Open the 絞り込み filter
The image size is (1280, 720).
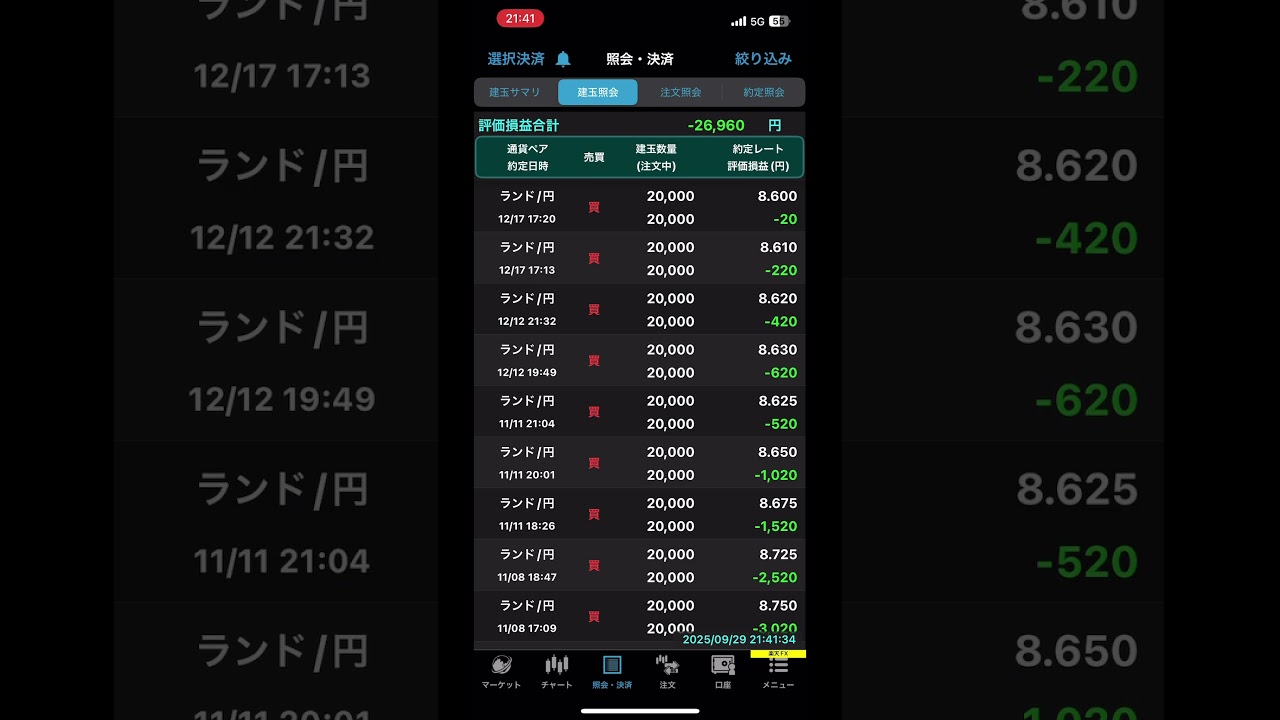pyautogui.click(x=763, y=59)
